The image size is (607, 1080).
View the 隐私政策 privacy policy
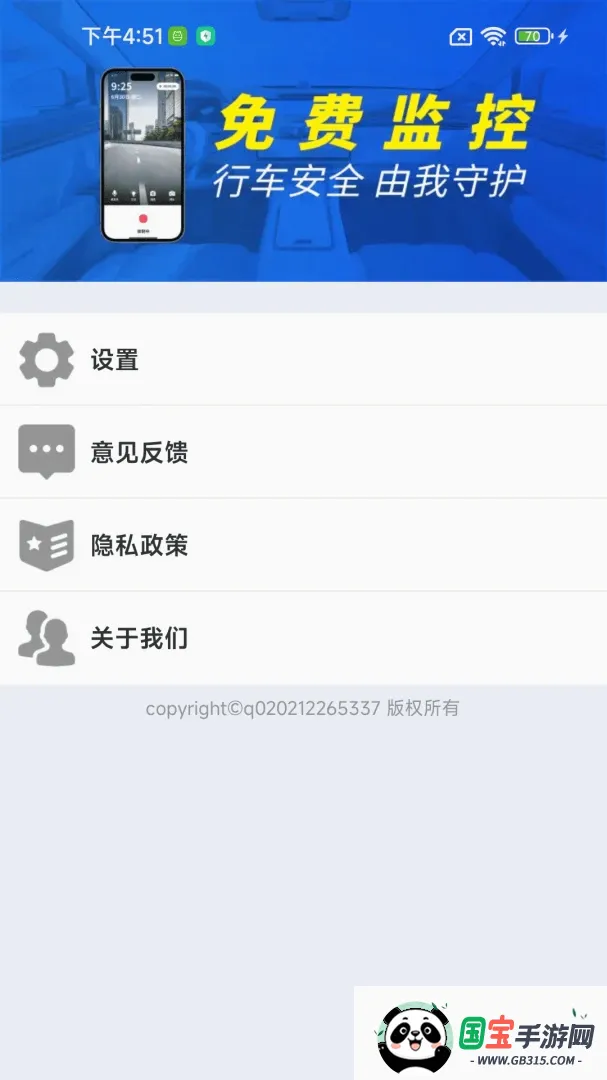[x=303, y=545]
